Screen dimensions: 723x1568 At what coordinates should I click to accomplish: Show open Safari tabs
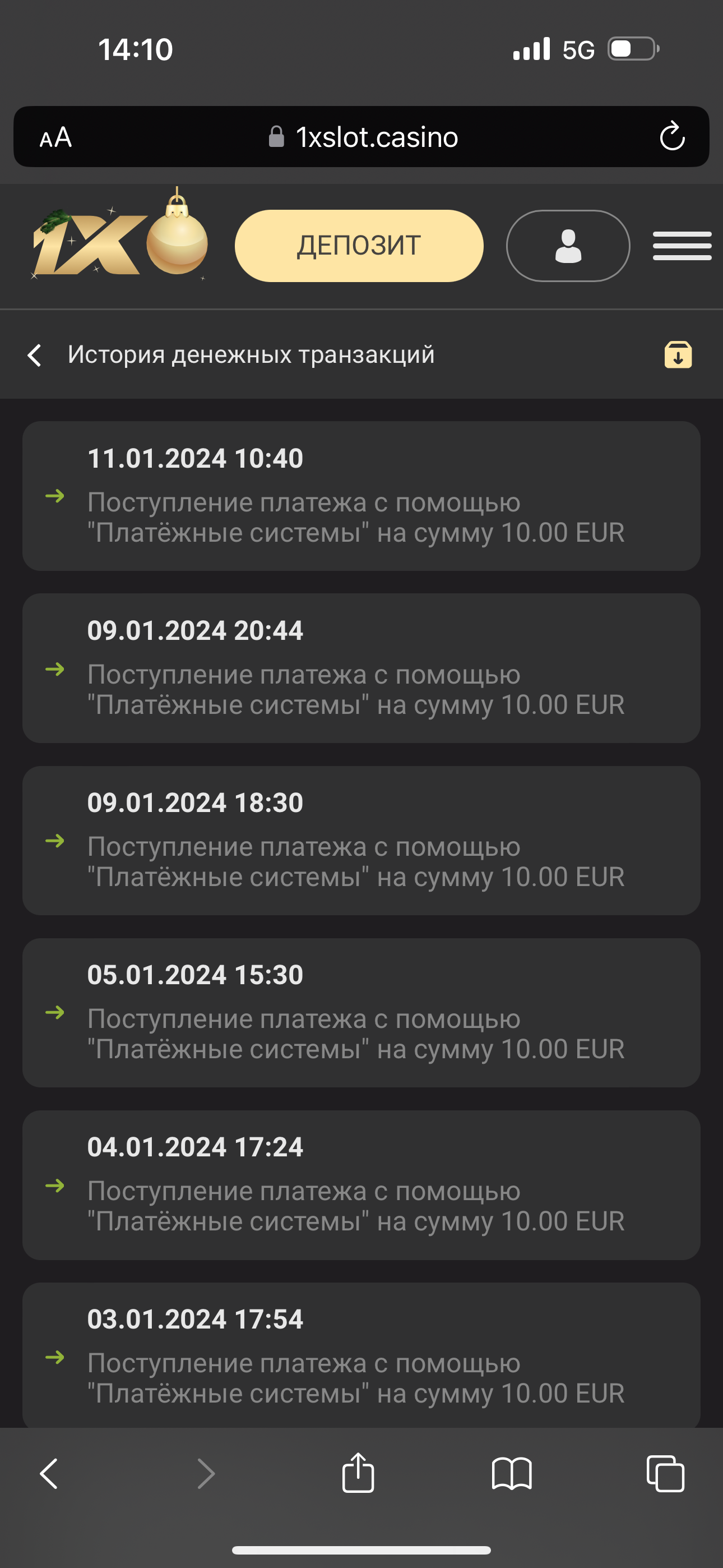pyautogui.click(x=665, y=1474)
